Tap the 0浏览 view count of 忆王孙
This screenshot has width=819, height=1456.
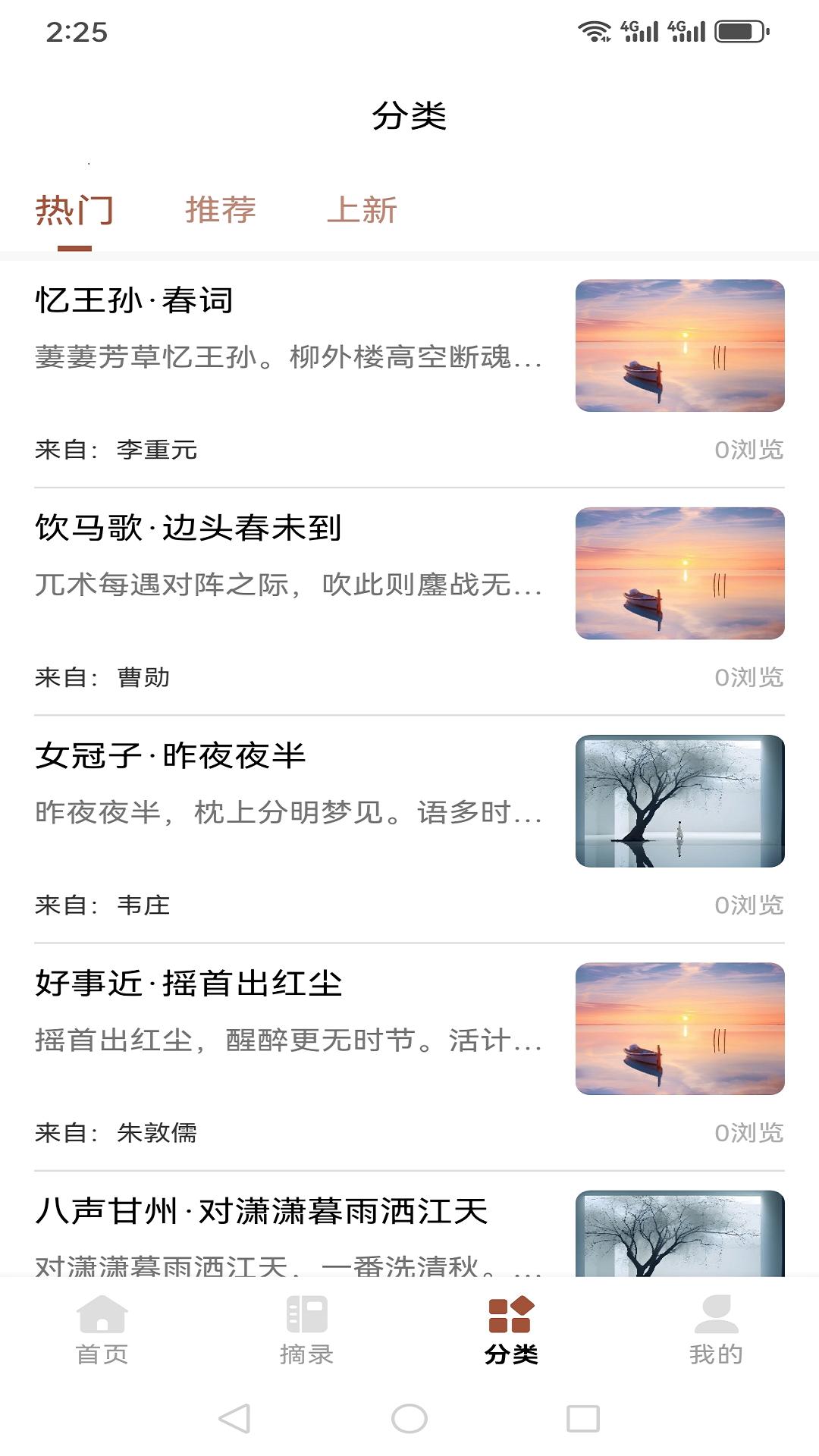click(x=749, y=447)
